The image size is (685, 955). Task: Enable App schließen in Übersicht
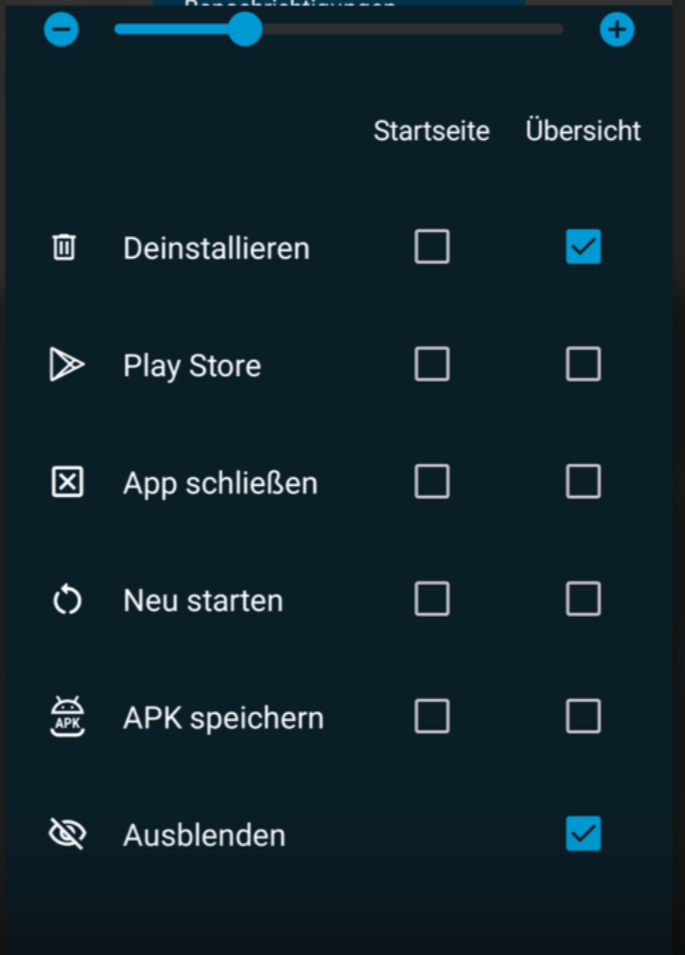pyautogui.click(x=583, y=482)
